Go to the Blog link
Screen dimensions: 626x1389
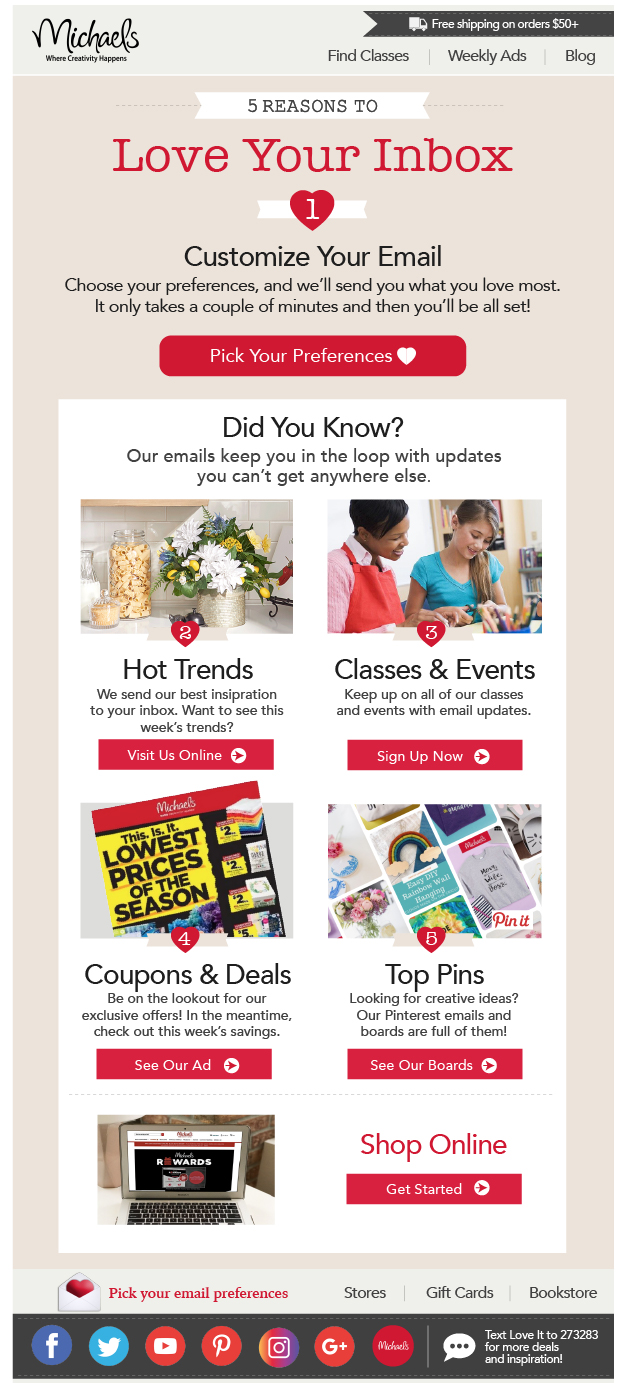tap(579, 56)
